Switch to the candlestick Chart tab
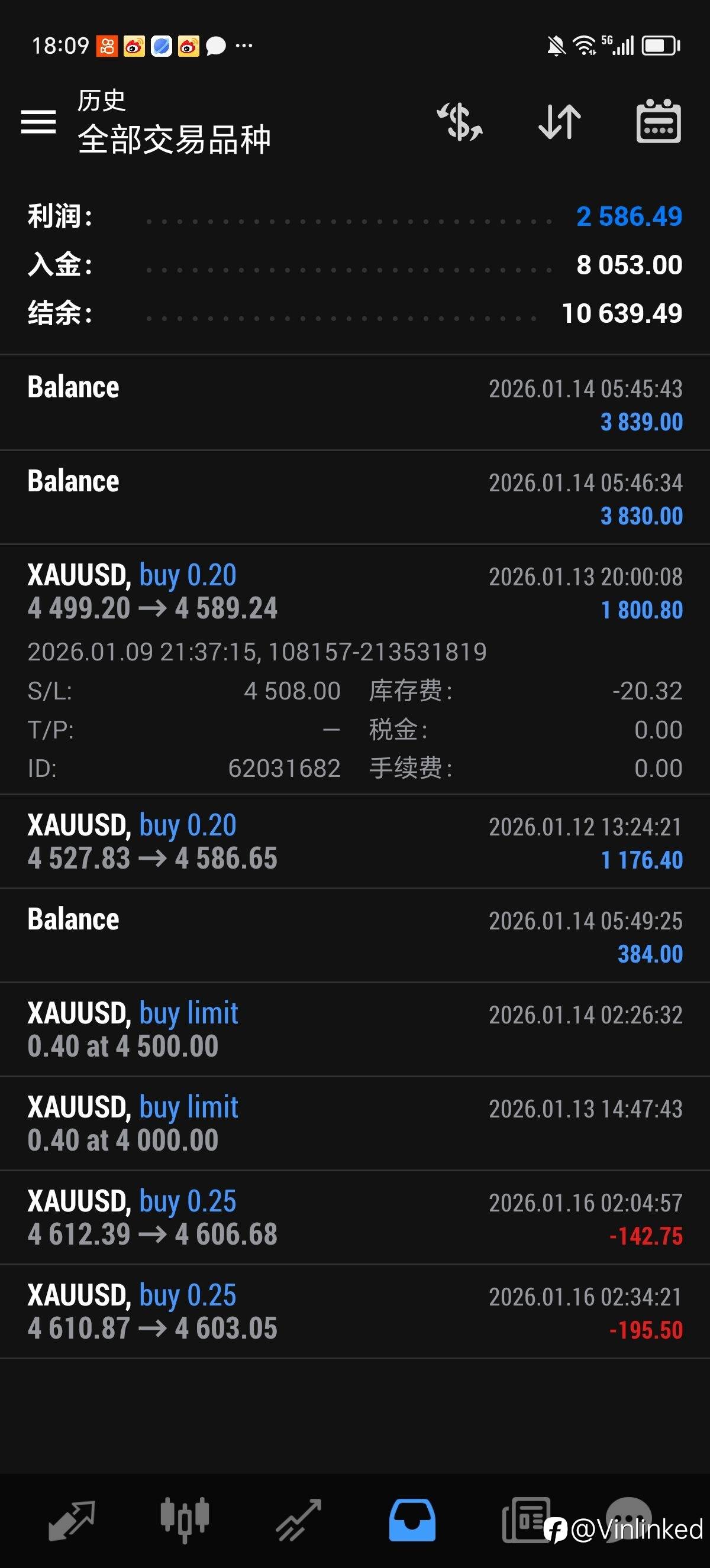Viewport: 710px width, 1568px height. tap(185, 1520)
